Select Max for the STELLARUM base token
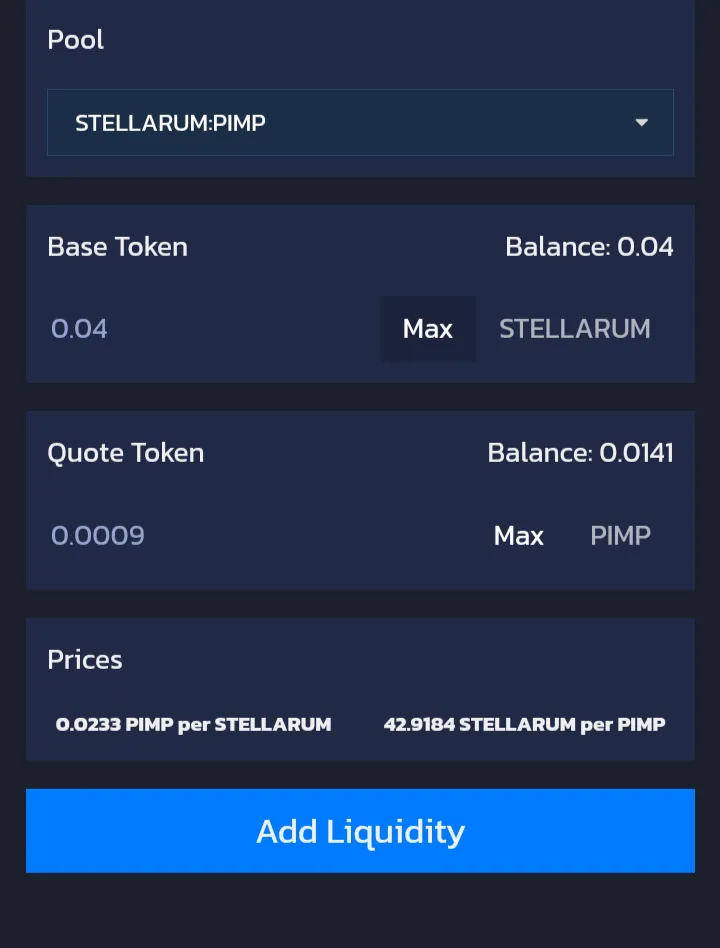720x948 pixels. pos(427,329)
